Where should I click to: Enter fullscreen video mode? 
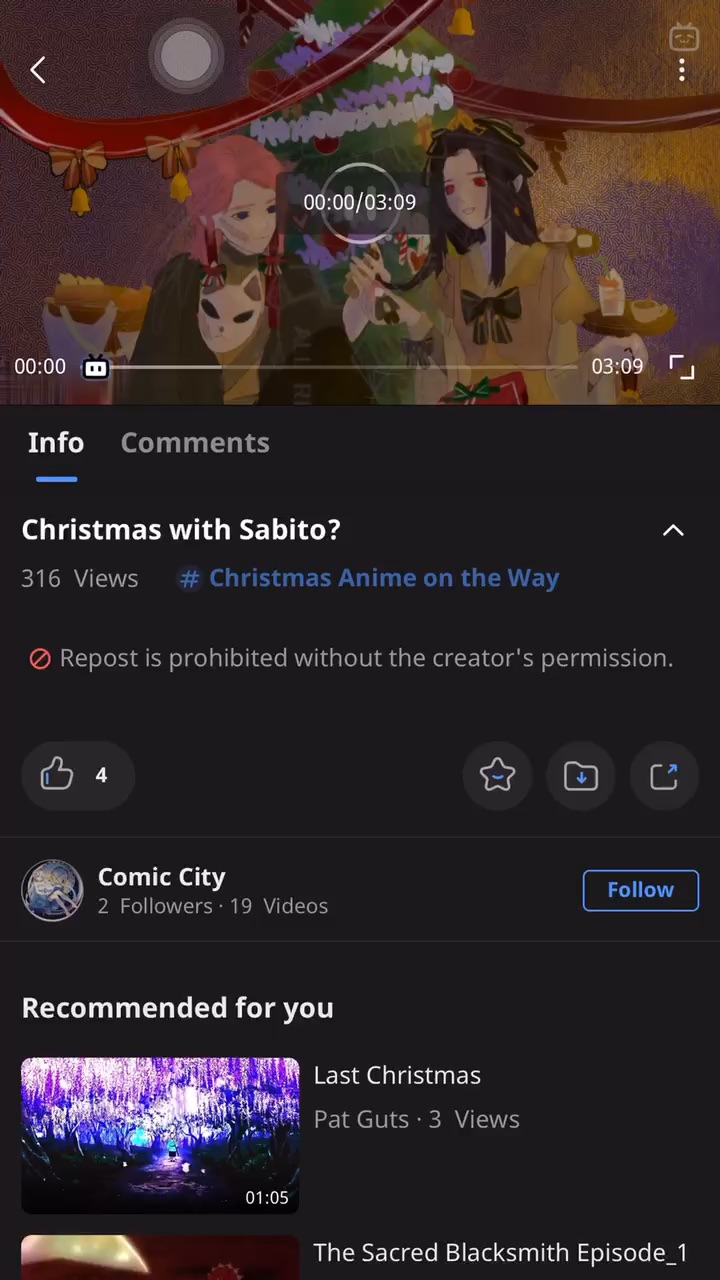click(681, 367)
